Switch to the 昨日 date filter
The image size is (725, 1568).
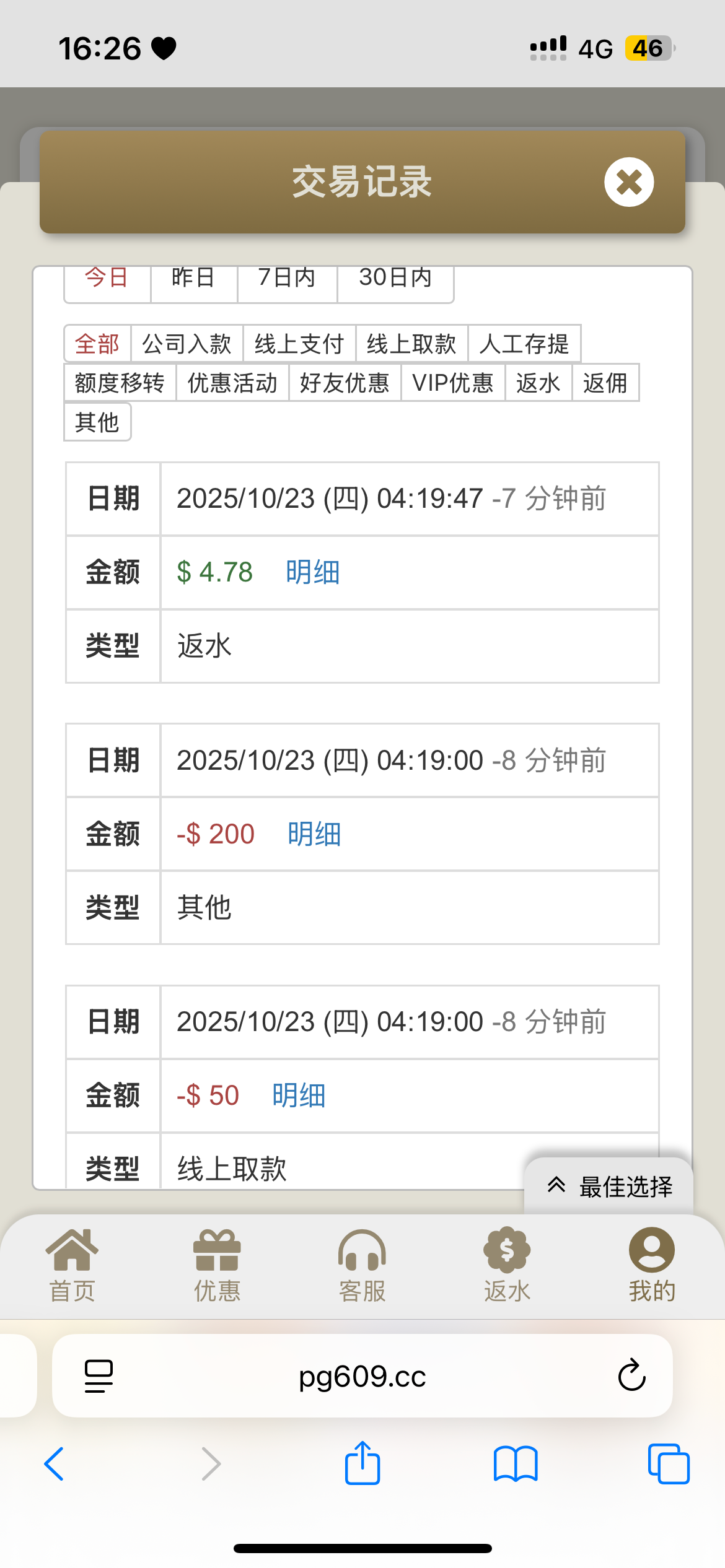coord(193,280)
